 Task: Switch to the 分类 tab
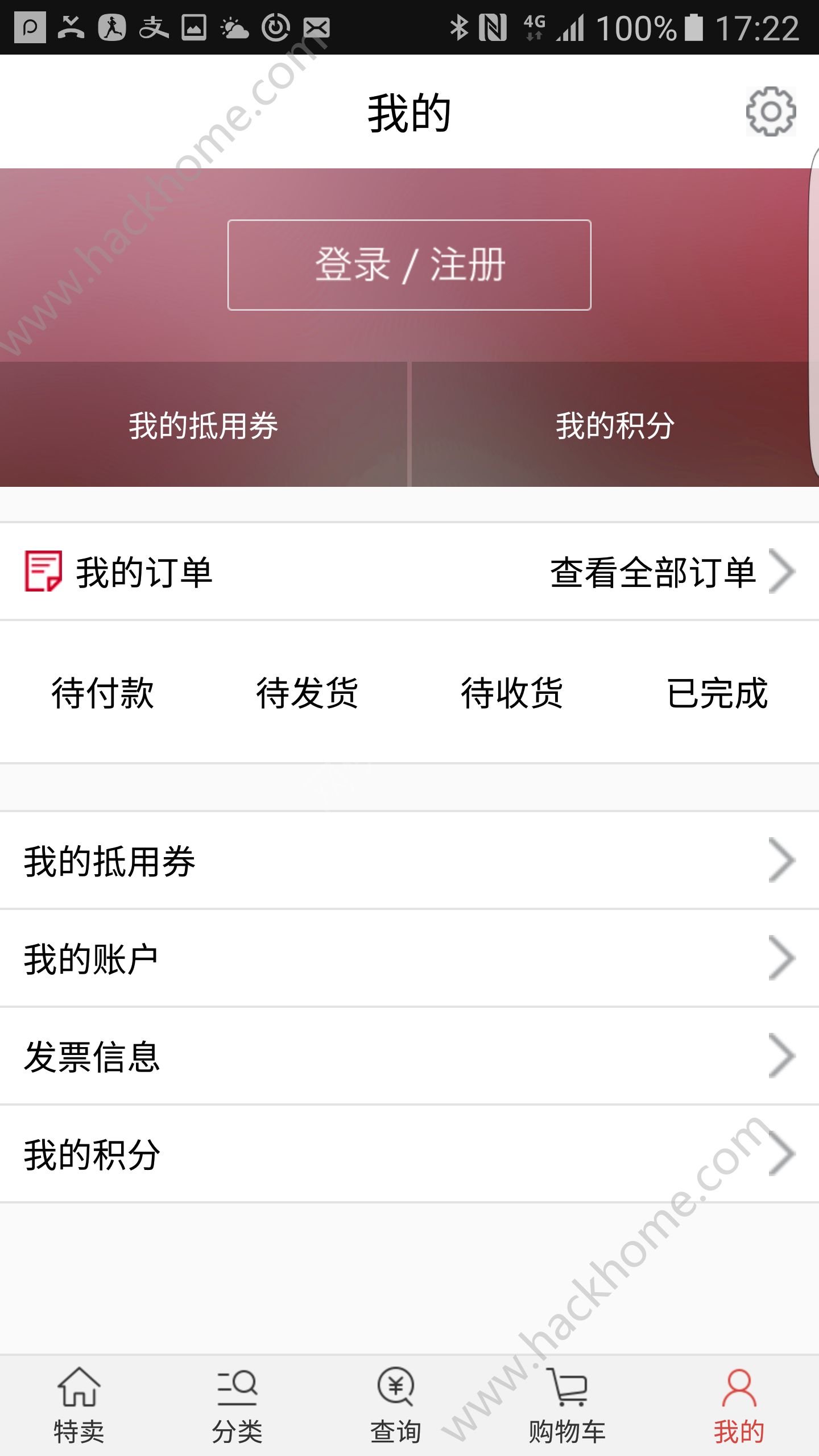[237, 1405]
